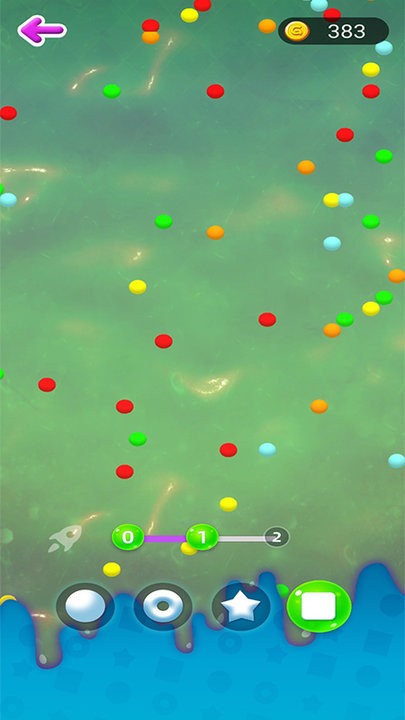The width and height of the screenshot is (405, 720).
Task: Activate the rocket booster
Action: [65, 538]
